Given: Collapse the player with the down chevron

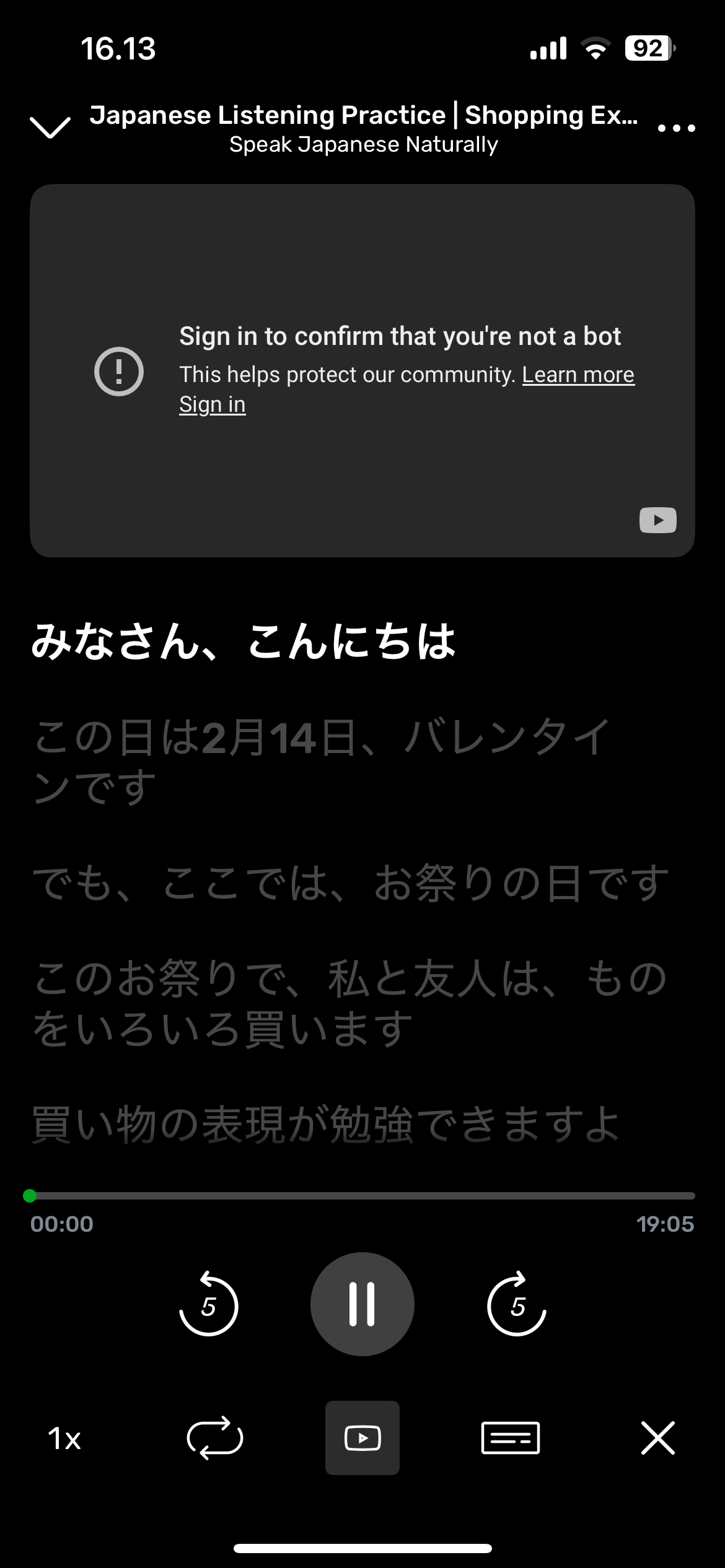Looking at the screenshot, I should pyautogui.click(x=50, y=128).
